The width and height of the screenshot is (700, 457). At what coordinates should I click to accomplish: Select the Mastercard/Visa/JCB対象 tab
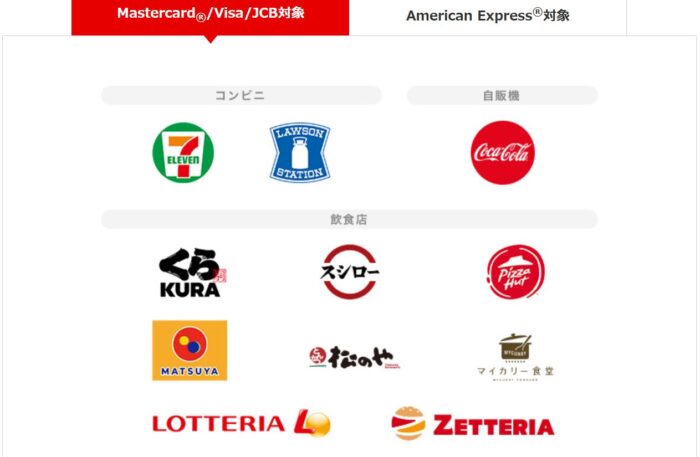click(210, 15)
